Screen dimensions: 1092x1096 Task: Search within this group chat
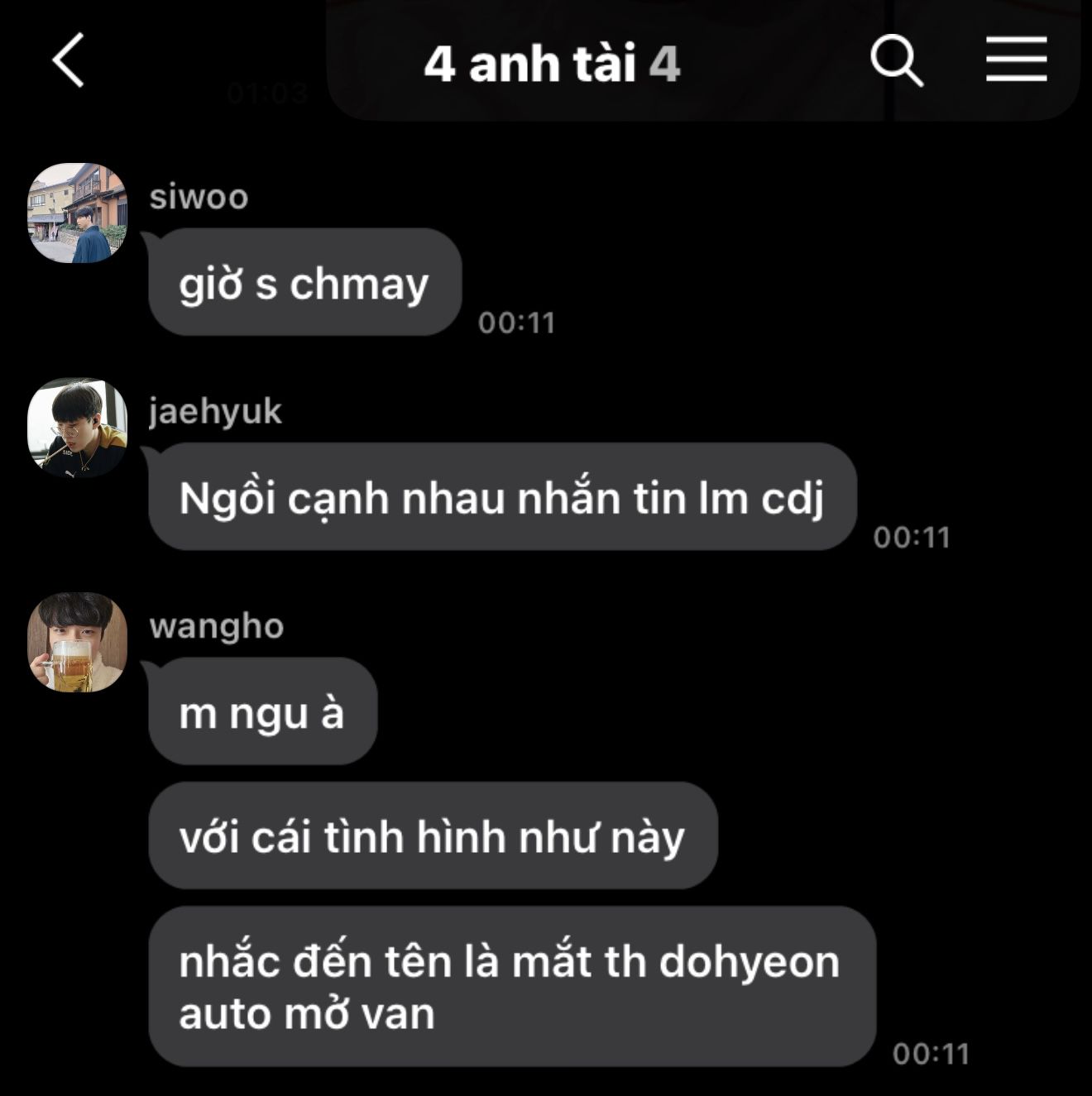(896, 60)
